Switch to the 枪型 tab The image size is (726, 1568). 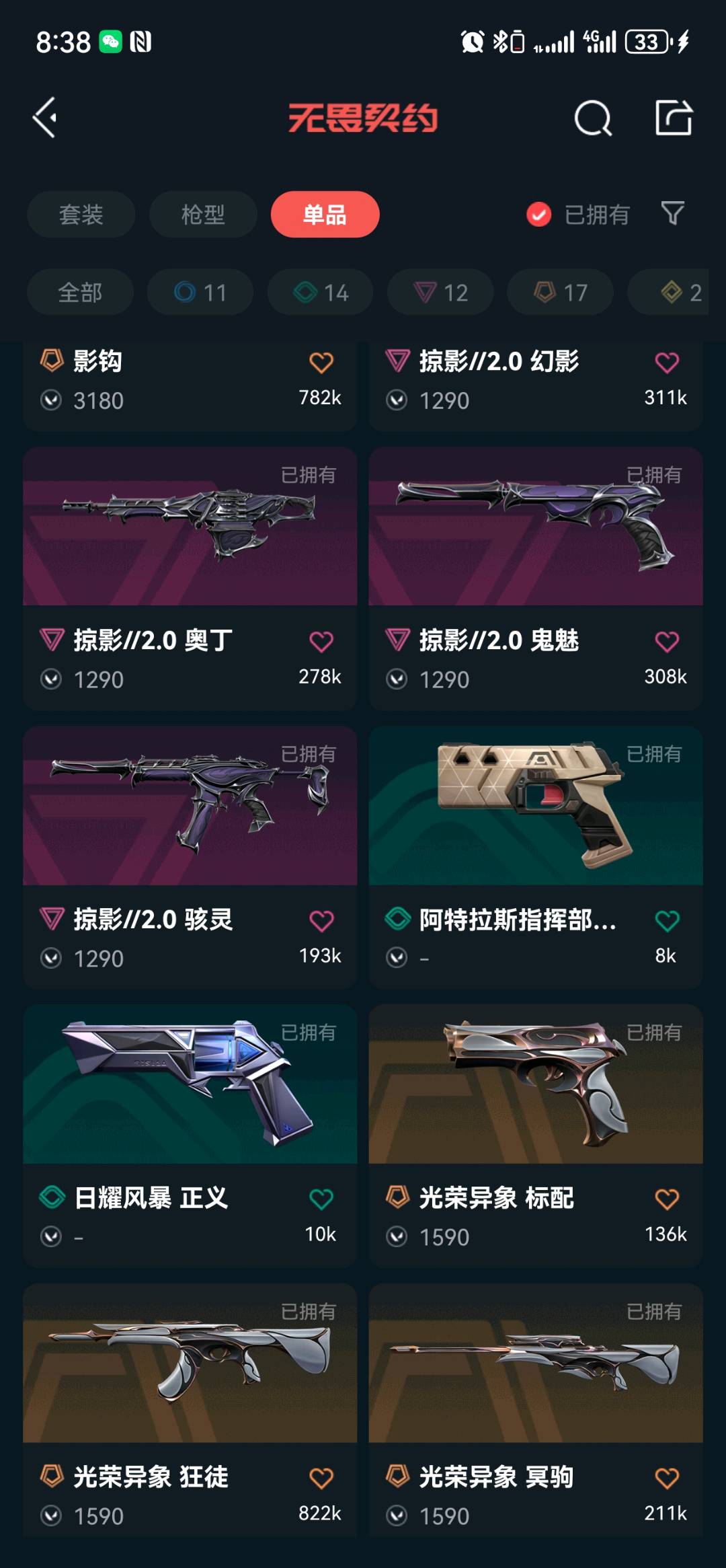[203, 215]
